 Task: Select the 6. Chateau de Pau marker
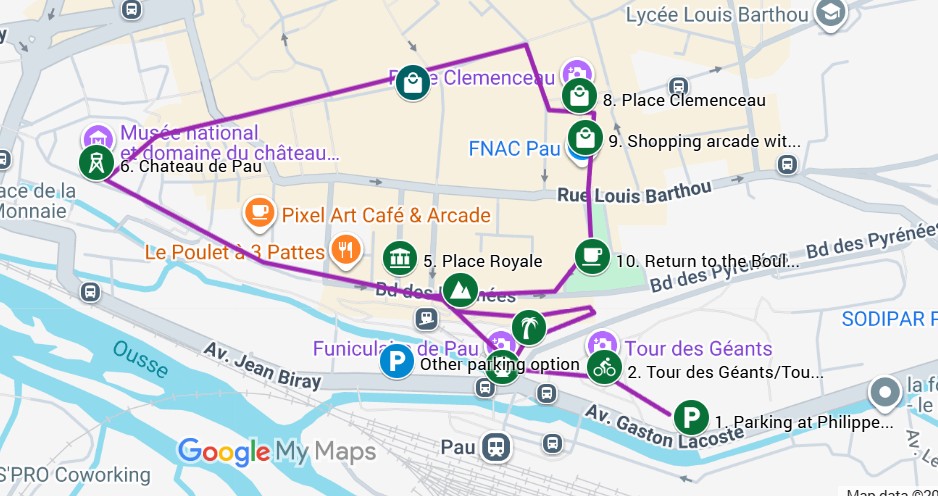(95, 162)
